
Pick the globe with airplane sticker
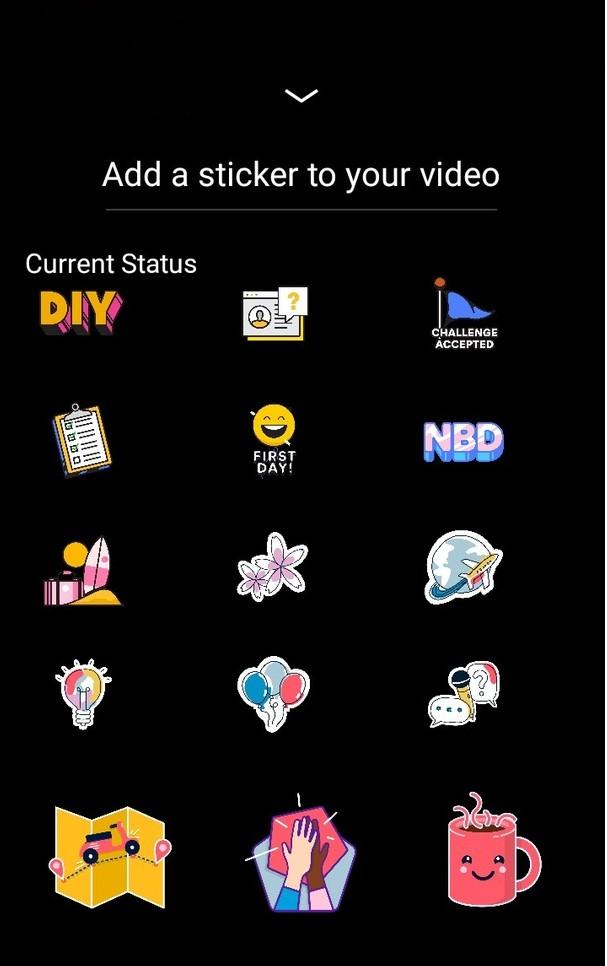coord(462,567)
